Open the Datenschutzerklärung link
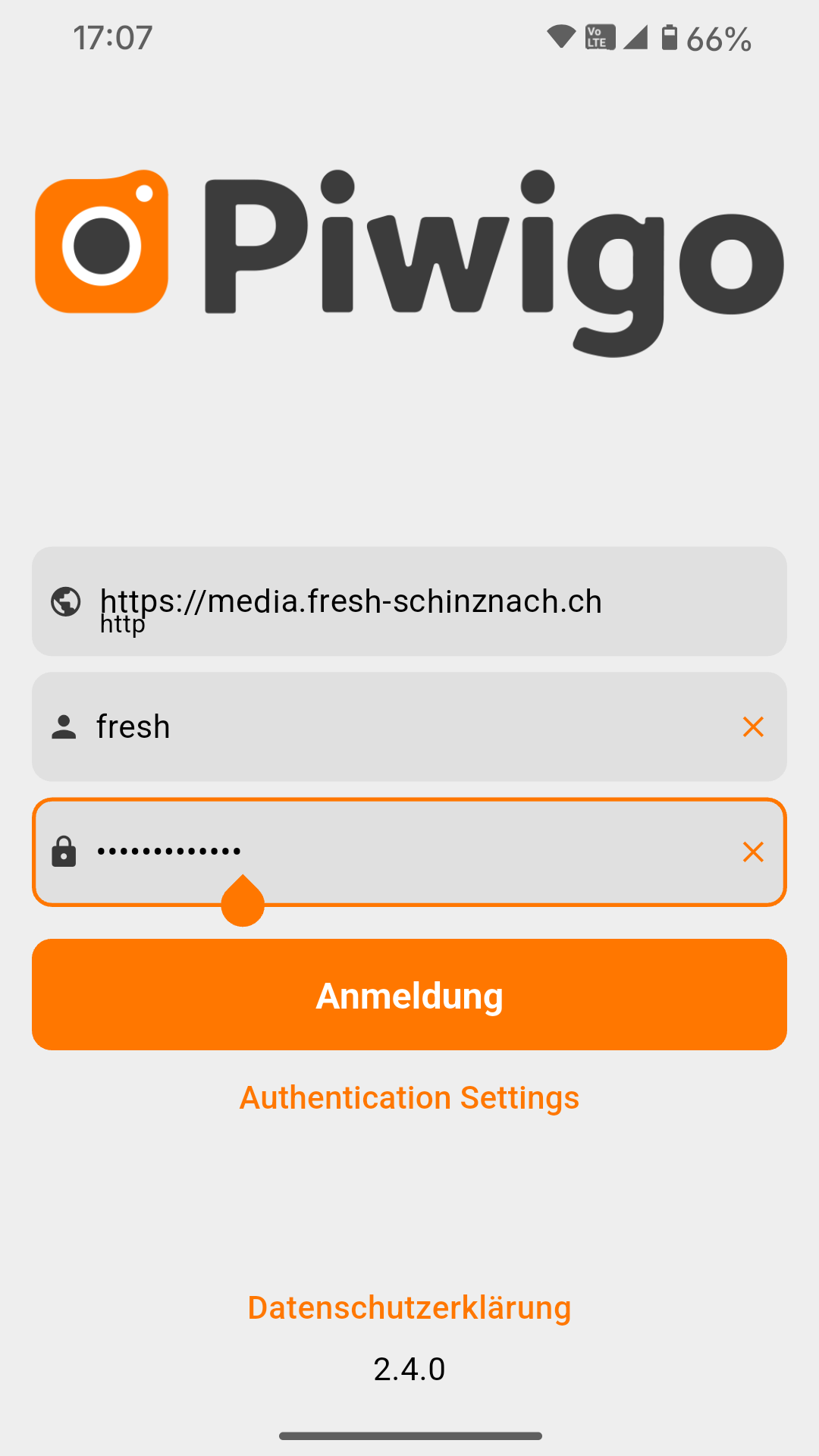This screenshot has width=819, height=1456. click(x=409, y=1307)
